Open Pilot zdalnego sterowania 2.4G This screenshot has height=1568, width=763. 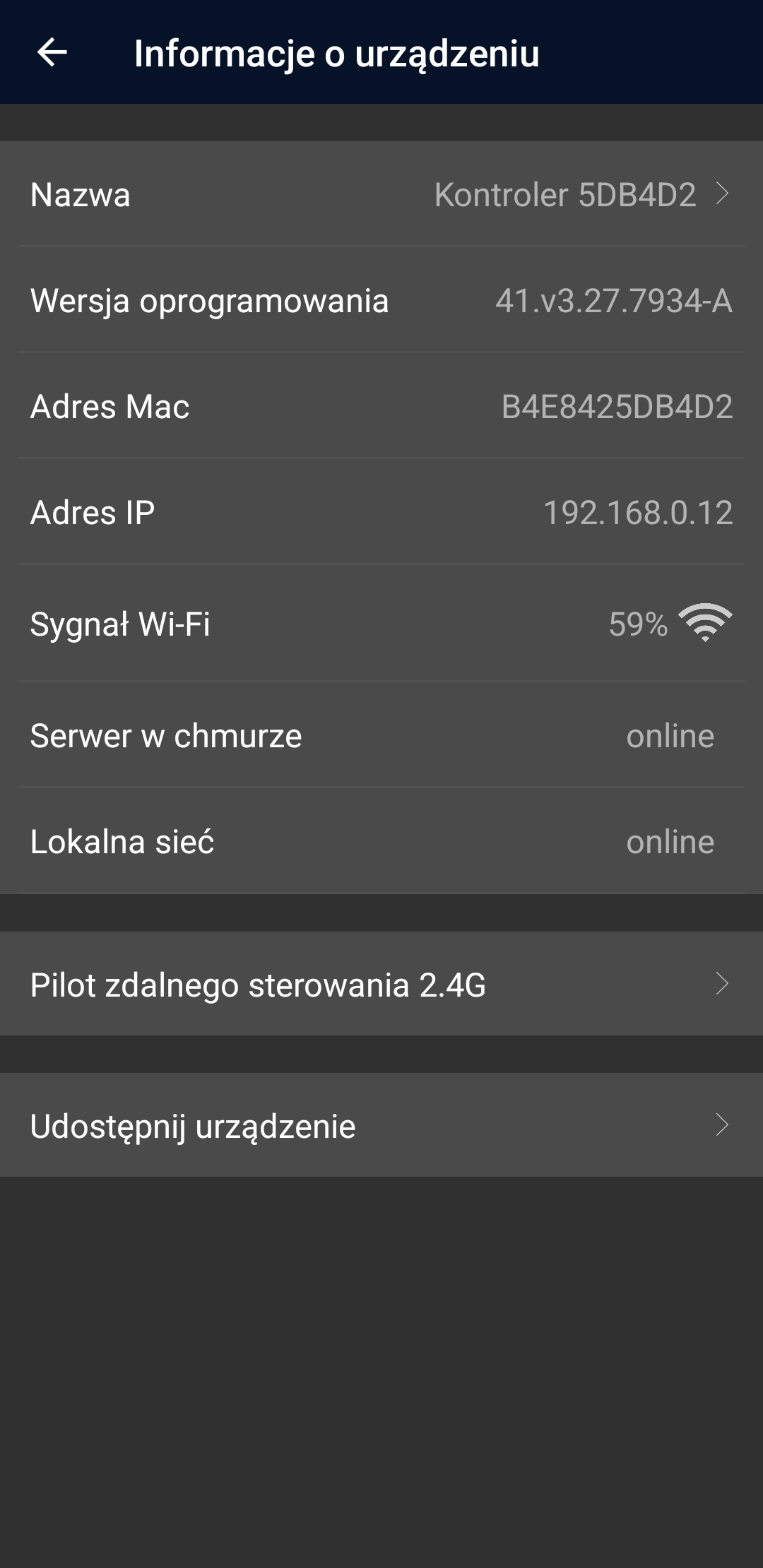pos(381,984)
